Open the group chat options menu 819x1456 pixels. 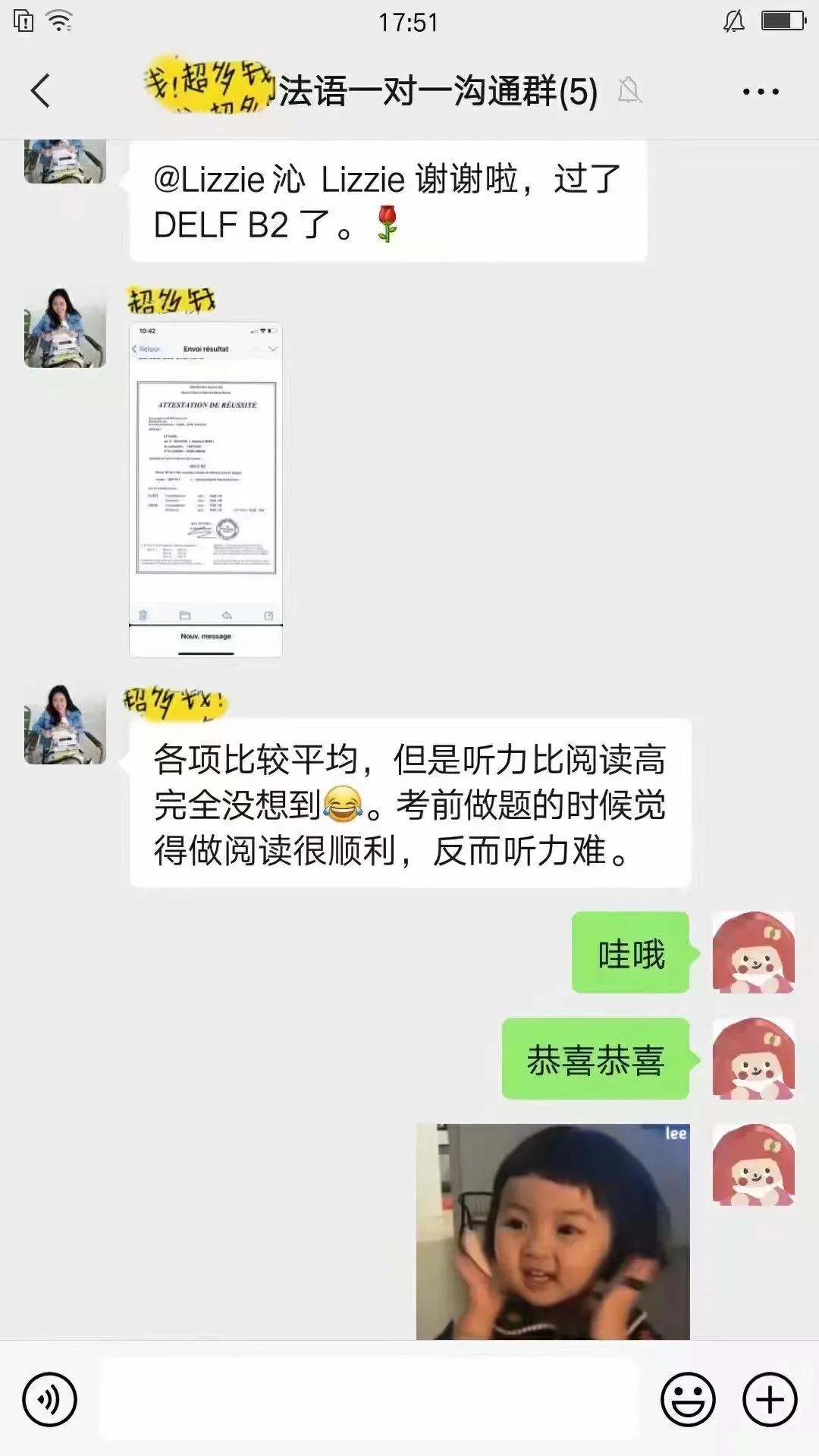coord(760,92)
